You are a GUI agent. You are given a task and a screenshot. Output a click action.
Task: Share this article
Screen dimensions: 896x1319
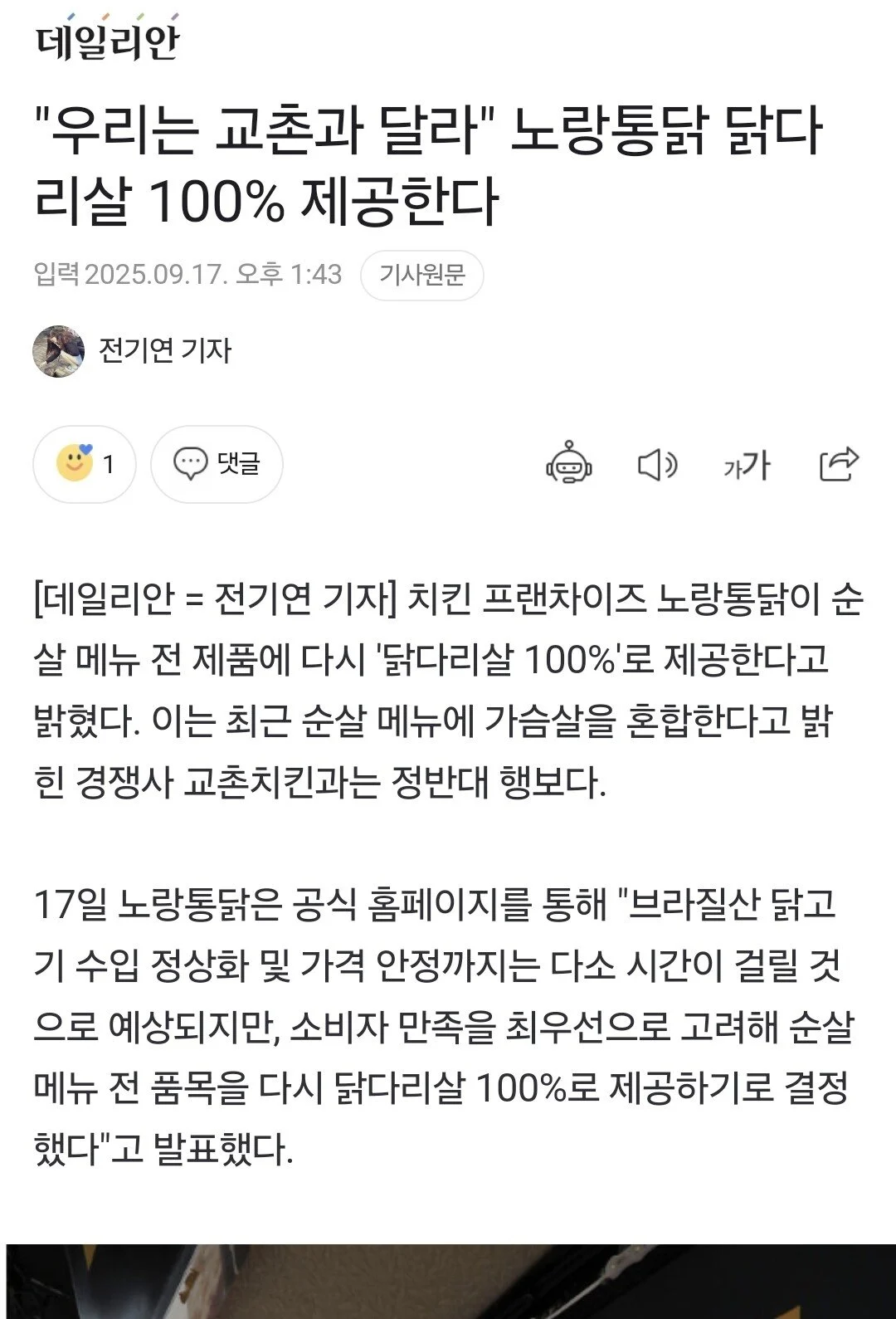pyautogui.click(x=839, y=463)
